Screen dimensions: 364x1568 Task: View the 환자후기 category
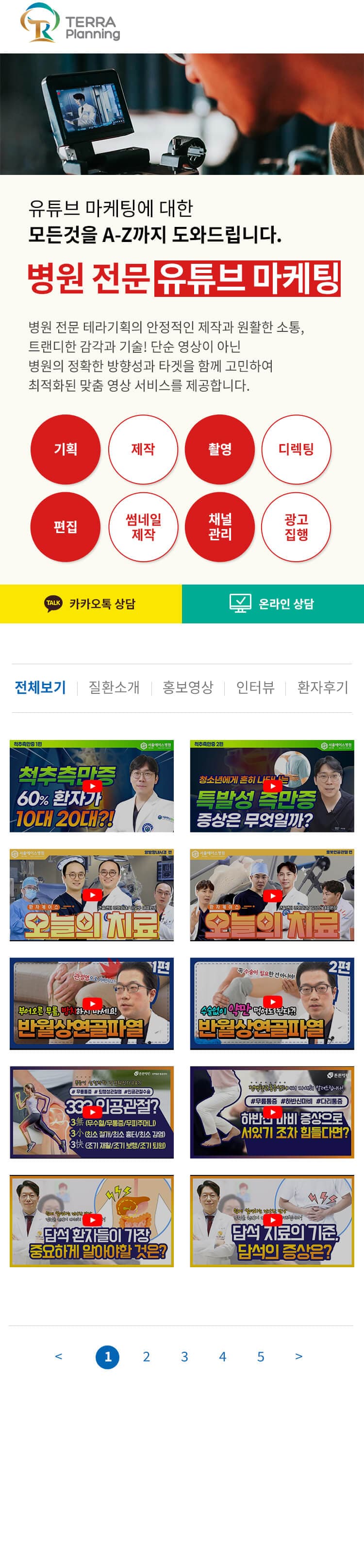point(323,687)
